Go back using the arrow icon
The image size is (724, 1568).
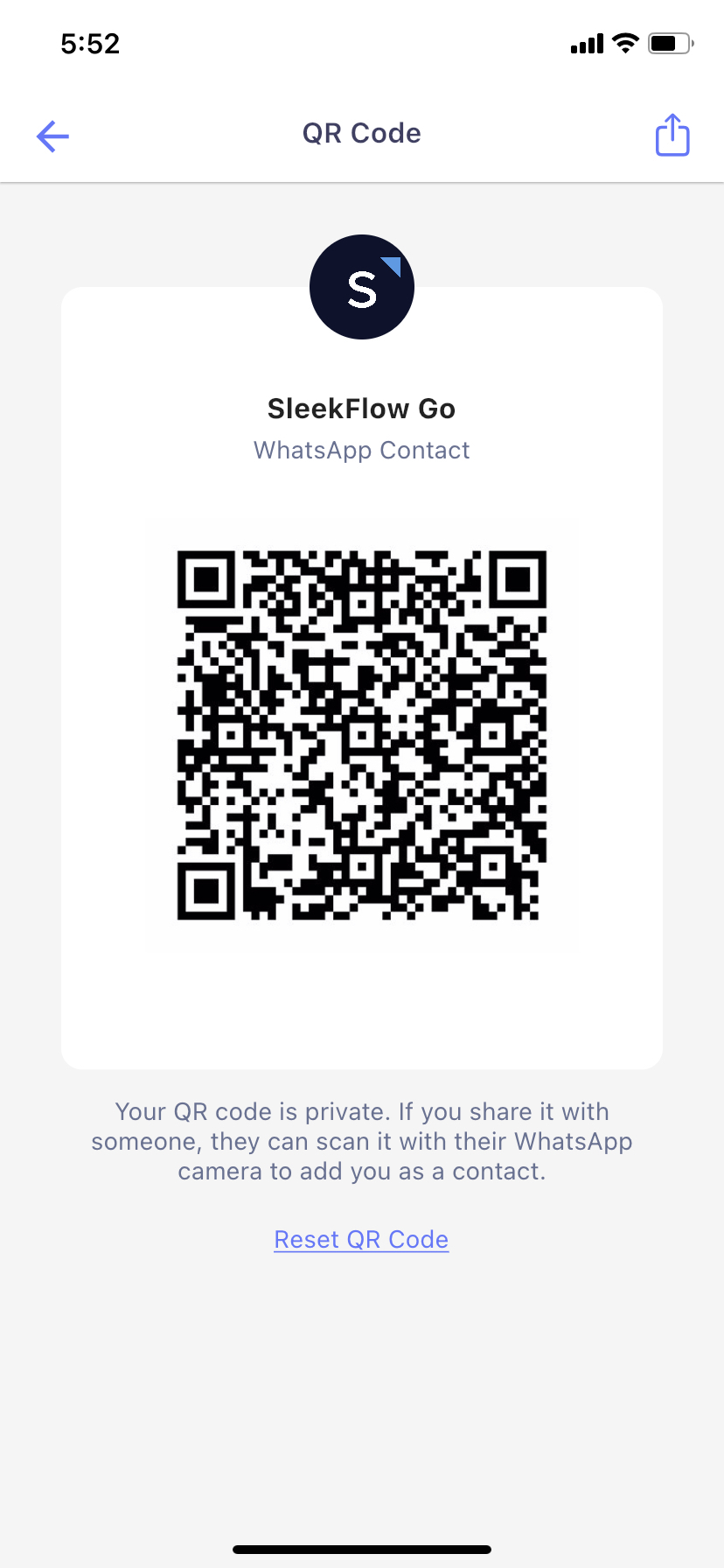click(52, 136)
